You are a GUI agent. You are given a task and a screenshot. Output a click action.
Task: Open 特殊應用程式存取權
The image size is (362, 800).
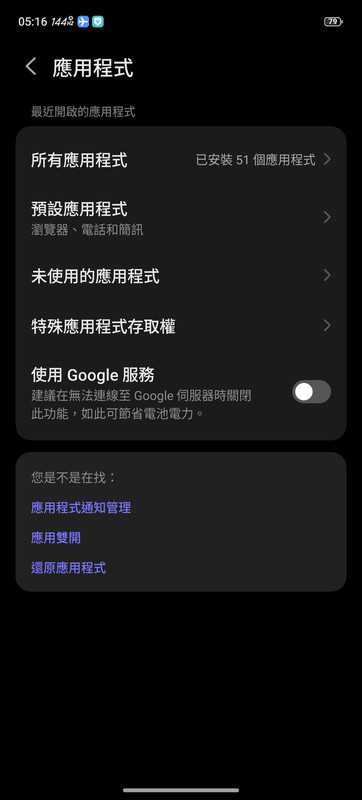click(x=181, y=326)
